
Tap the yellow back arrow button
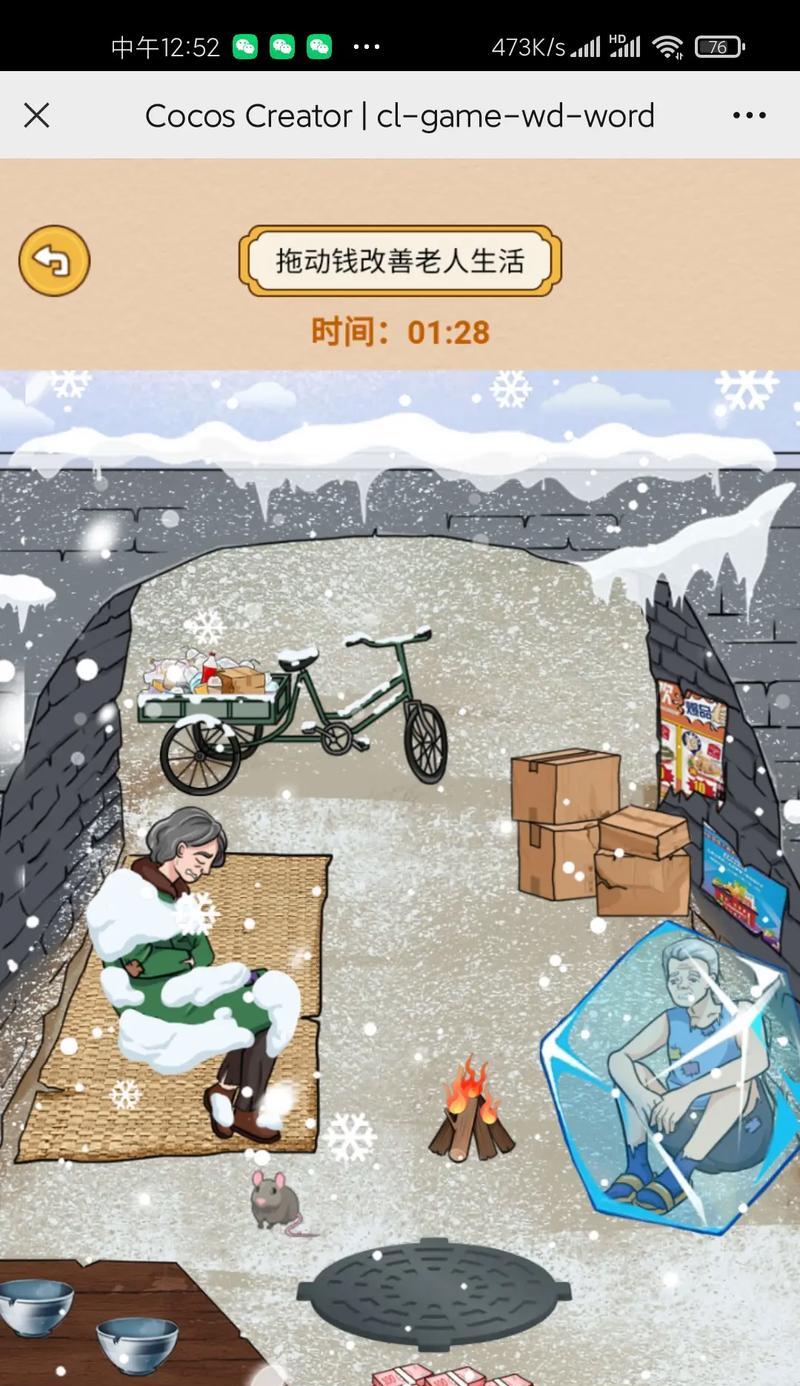(54, 261)
